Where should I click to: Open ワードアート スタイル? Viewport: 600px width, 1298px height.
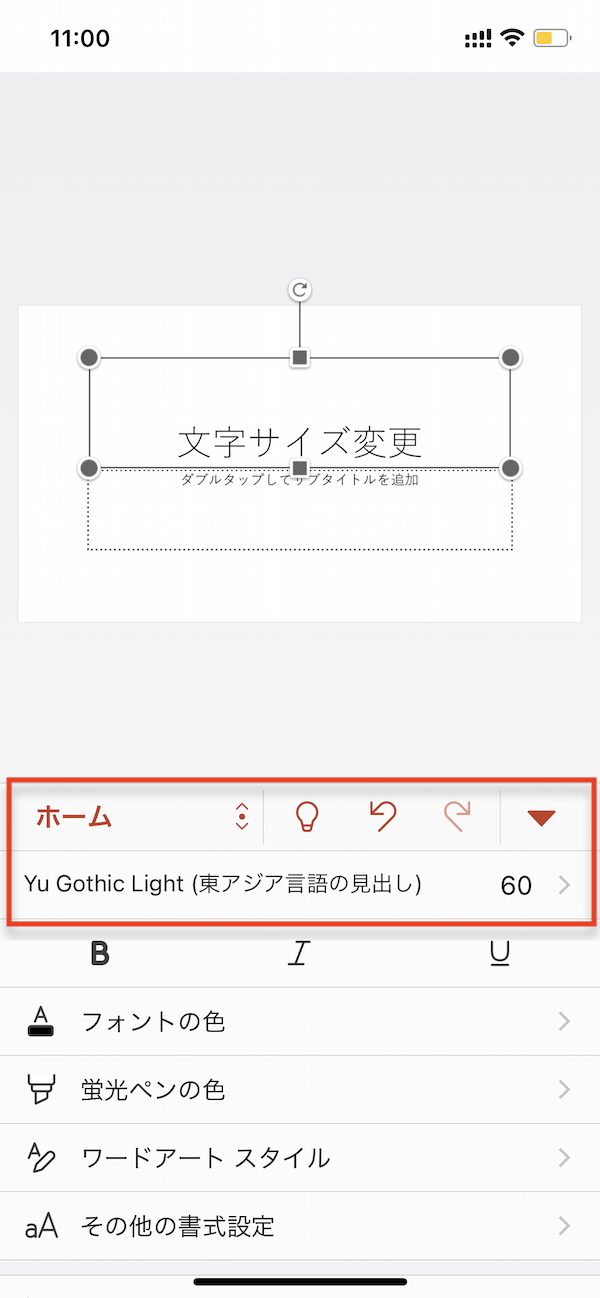click(x=300, y=1158)
